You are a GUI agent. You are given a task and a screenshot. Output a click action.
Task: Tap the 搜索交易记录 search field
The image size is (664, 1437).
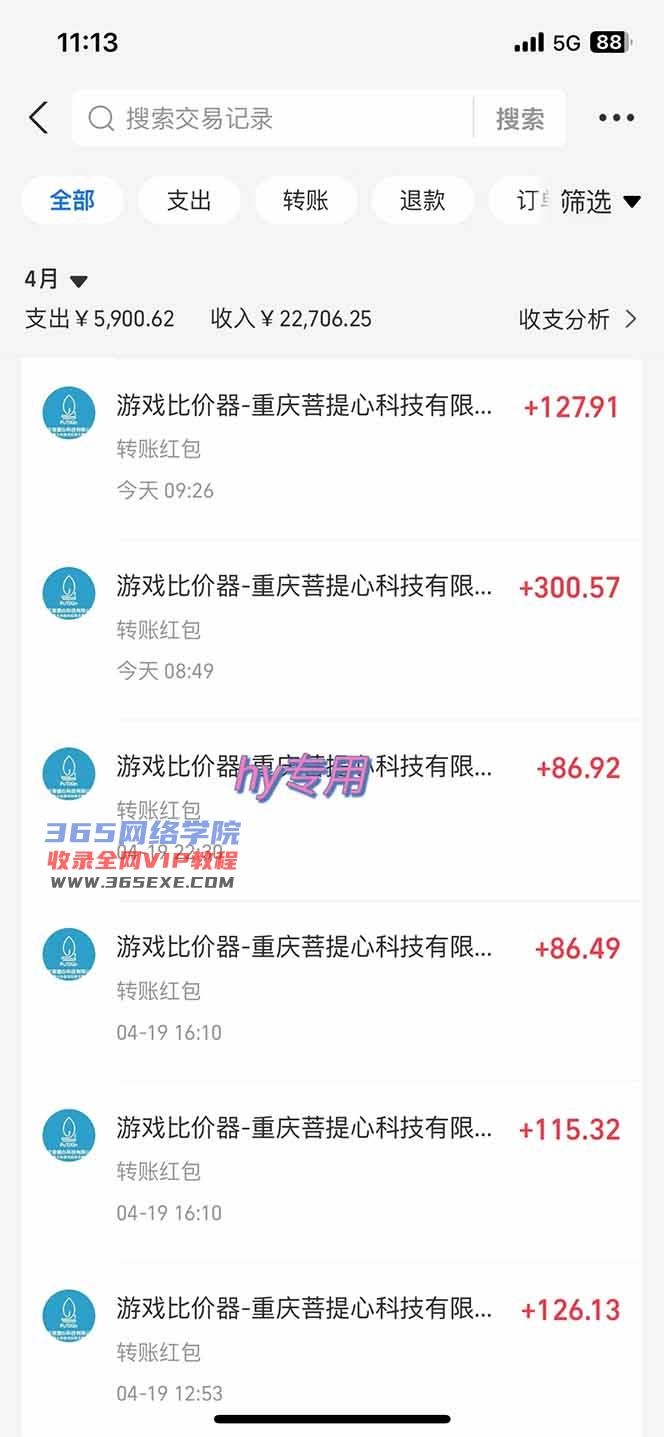270,119
